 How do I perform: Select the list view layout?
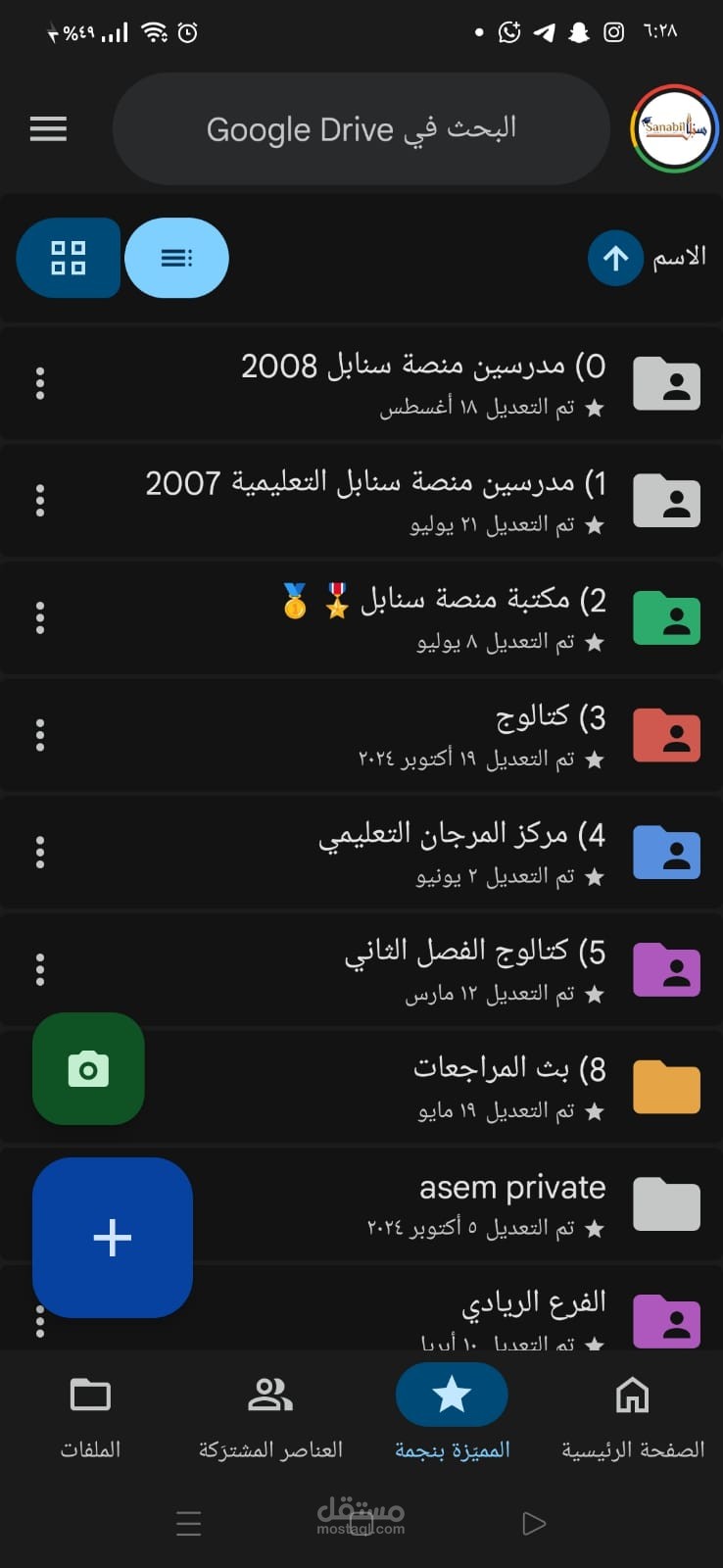[177, 258]
